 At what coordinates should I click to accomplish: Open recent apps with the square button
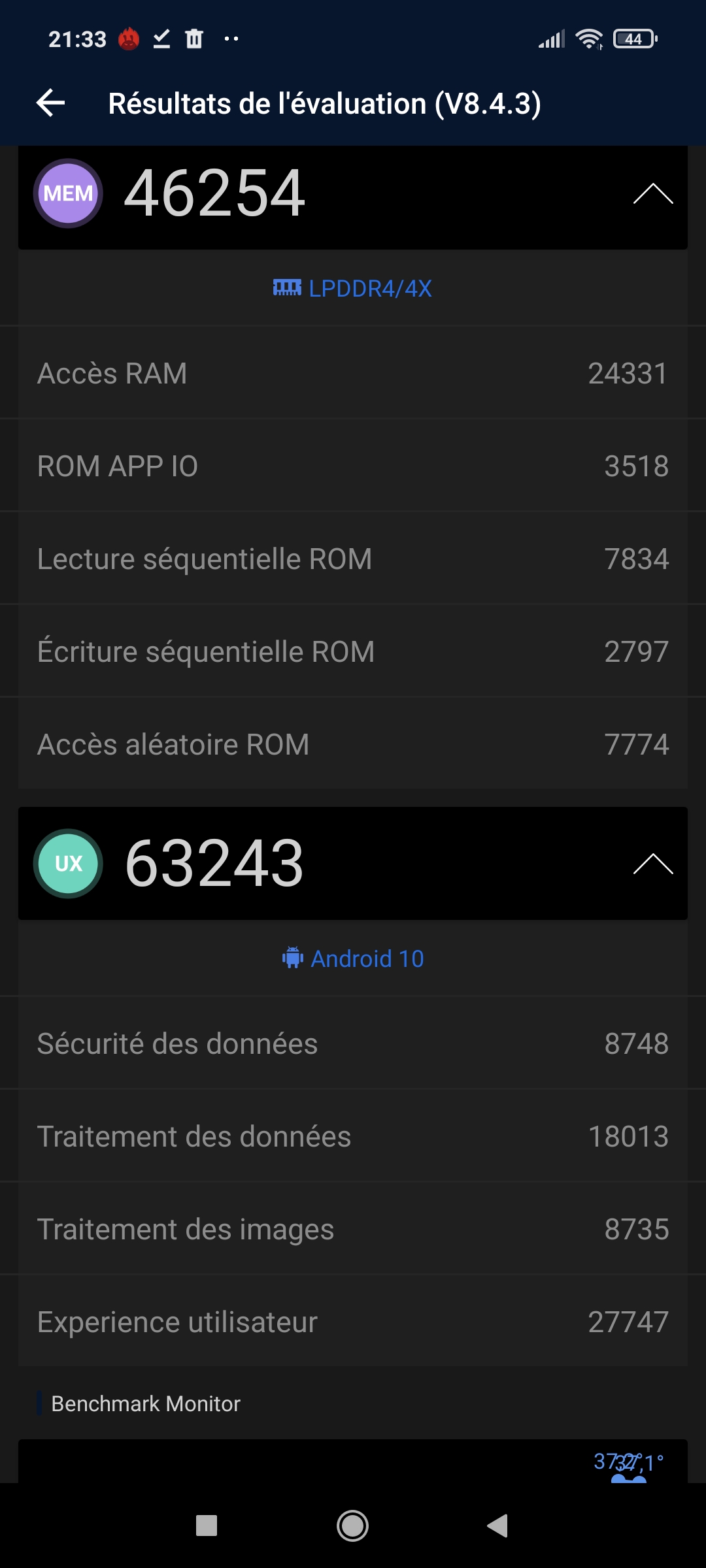coord(207,1526)
